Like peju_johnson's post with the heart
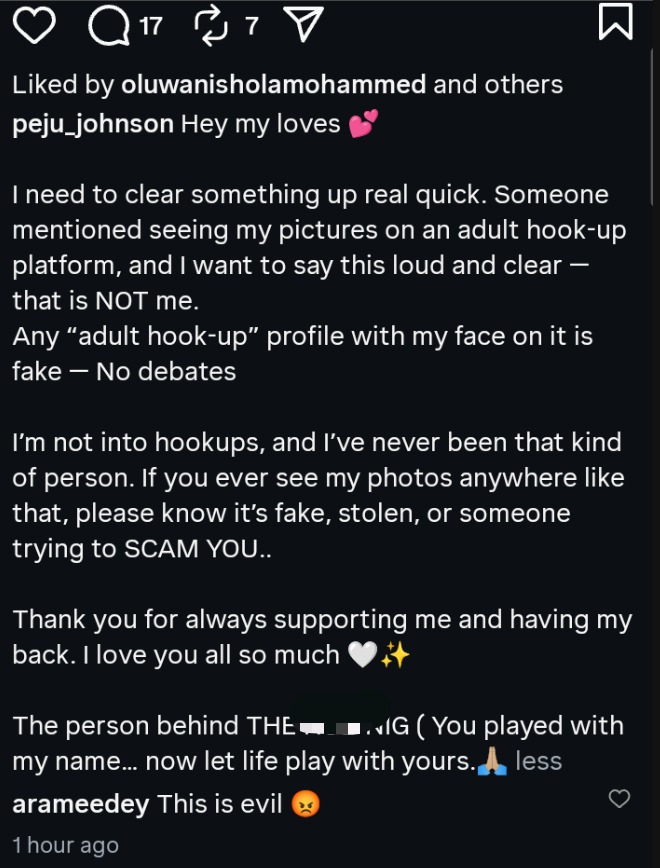The height and width of the screenshot is (868, 660). coord(34,24)
